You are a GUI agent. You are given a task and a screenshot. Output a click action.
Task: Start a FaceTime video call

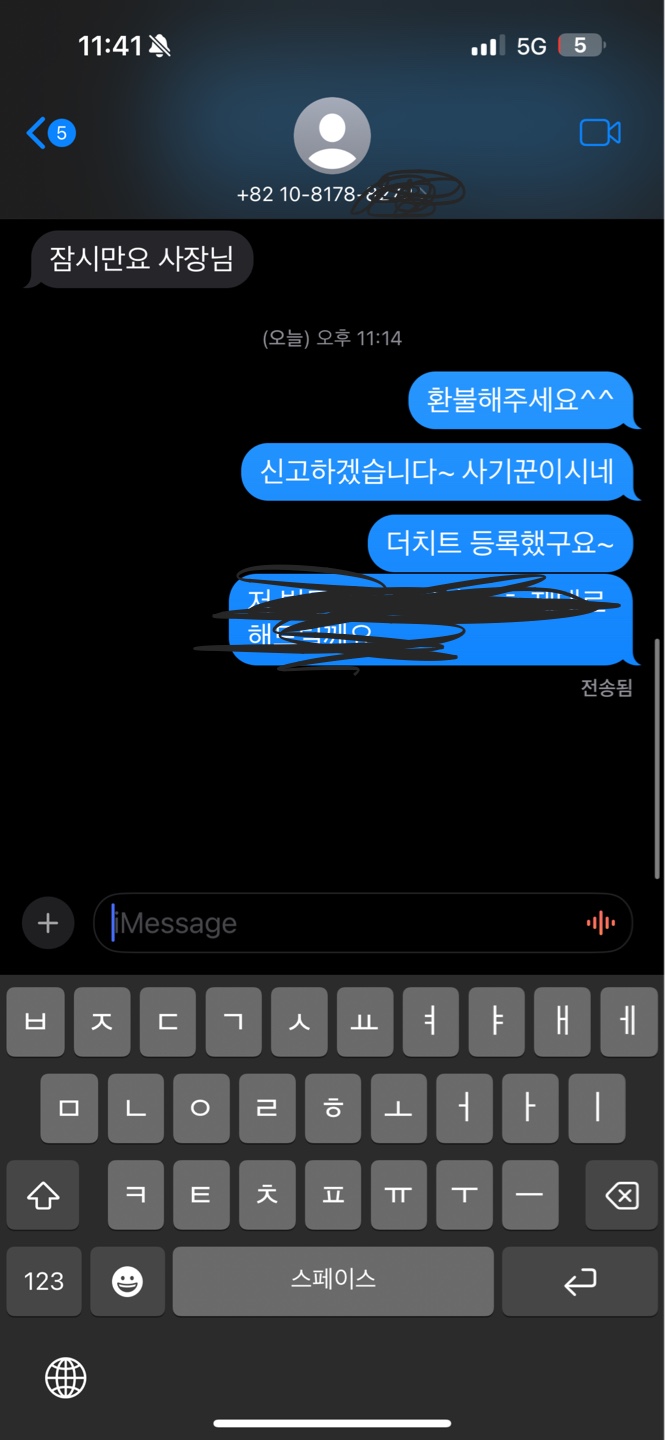tap(600, 133)
